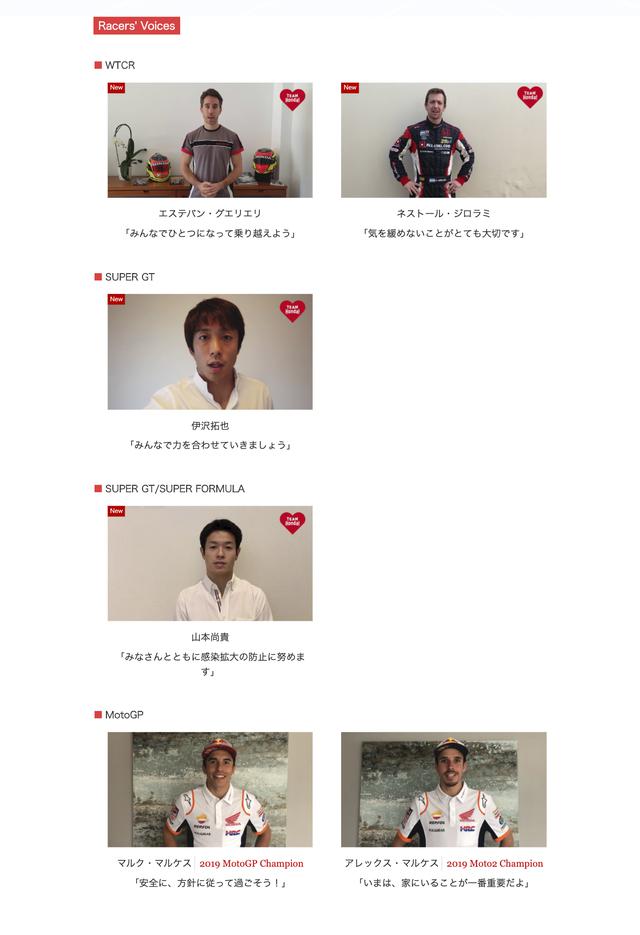This screenshot has height=935, width=640.
Task: Play Néstor Girolami's video message
Action: click(443, 140)
